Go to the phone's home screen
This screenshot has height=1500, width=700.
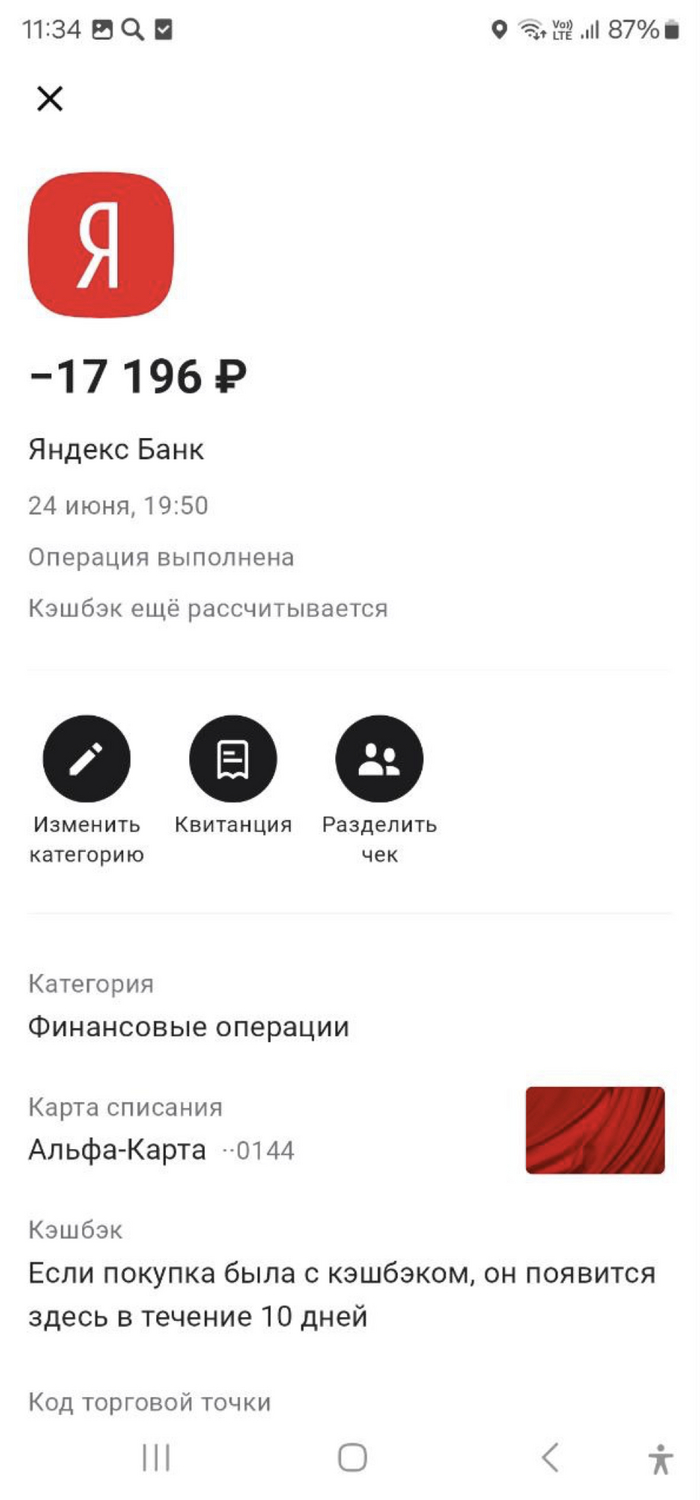(352, 1457)
